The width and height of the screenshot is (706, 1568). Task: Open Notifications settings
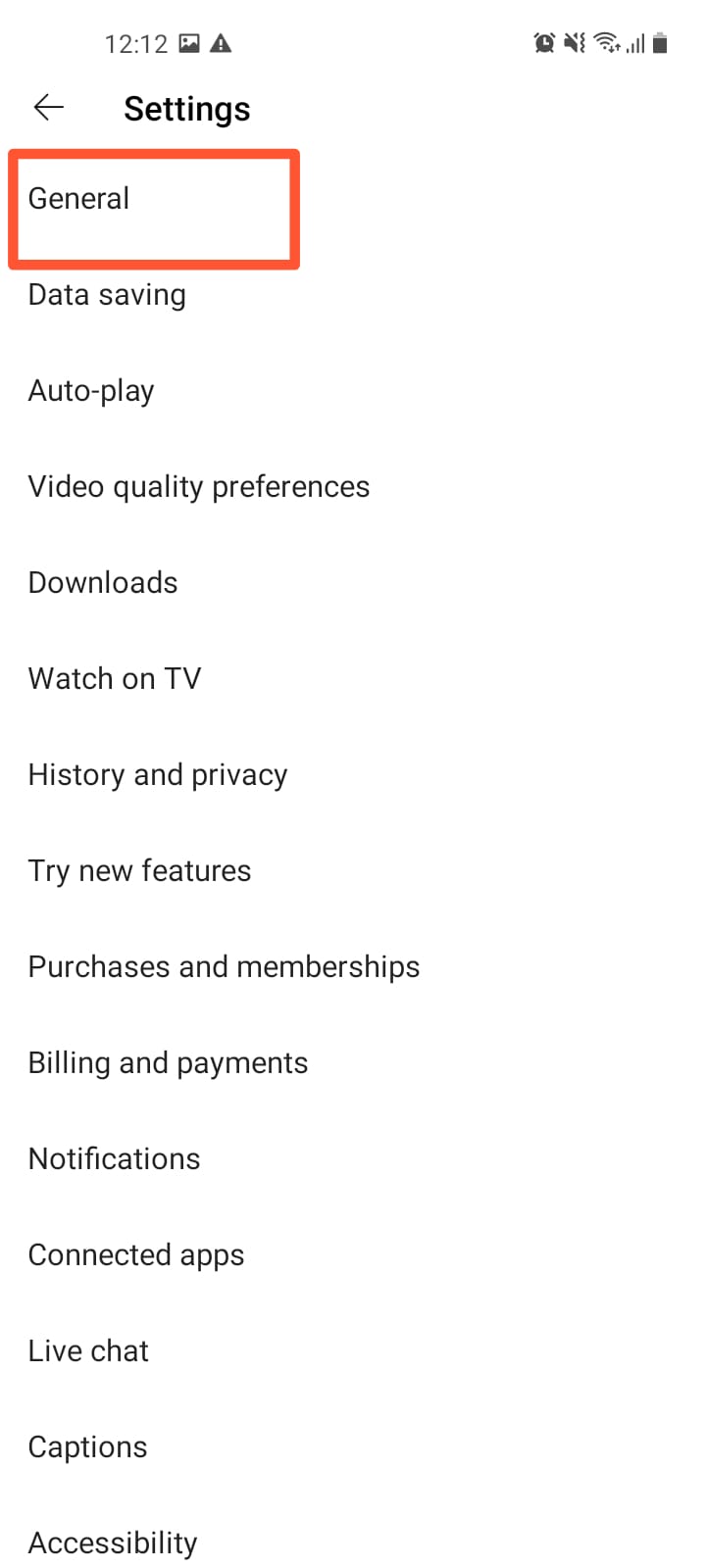click(115, 1159)
